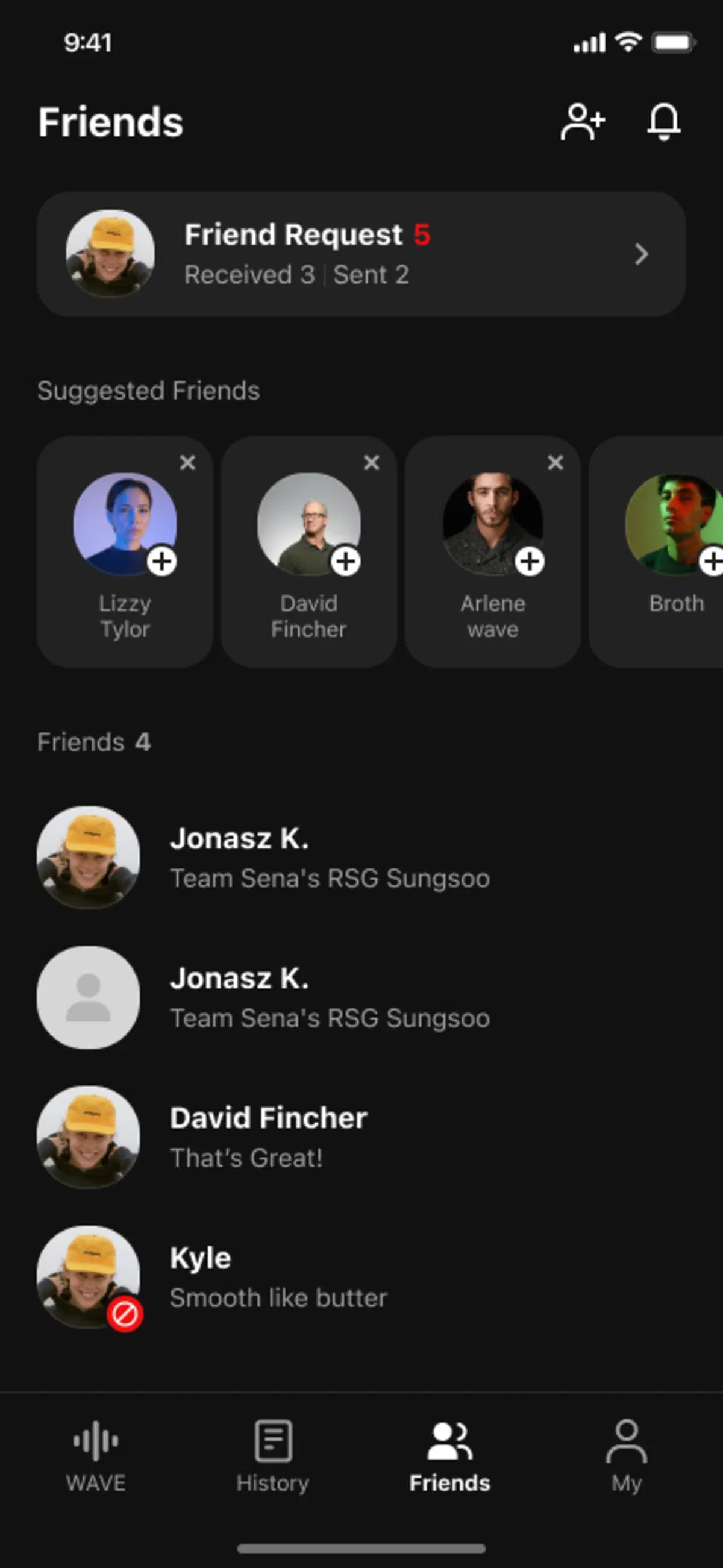Open Jonasz K. with the yellow cap photo

tap(361, 857)
